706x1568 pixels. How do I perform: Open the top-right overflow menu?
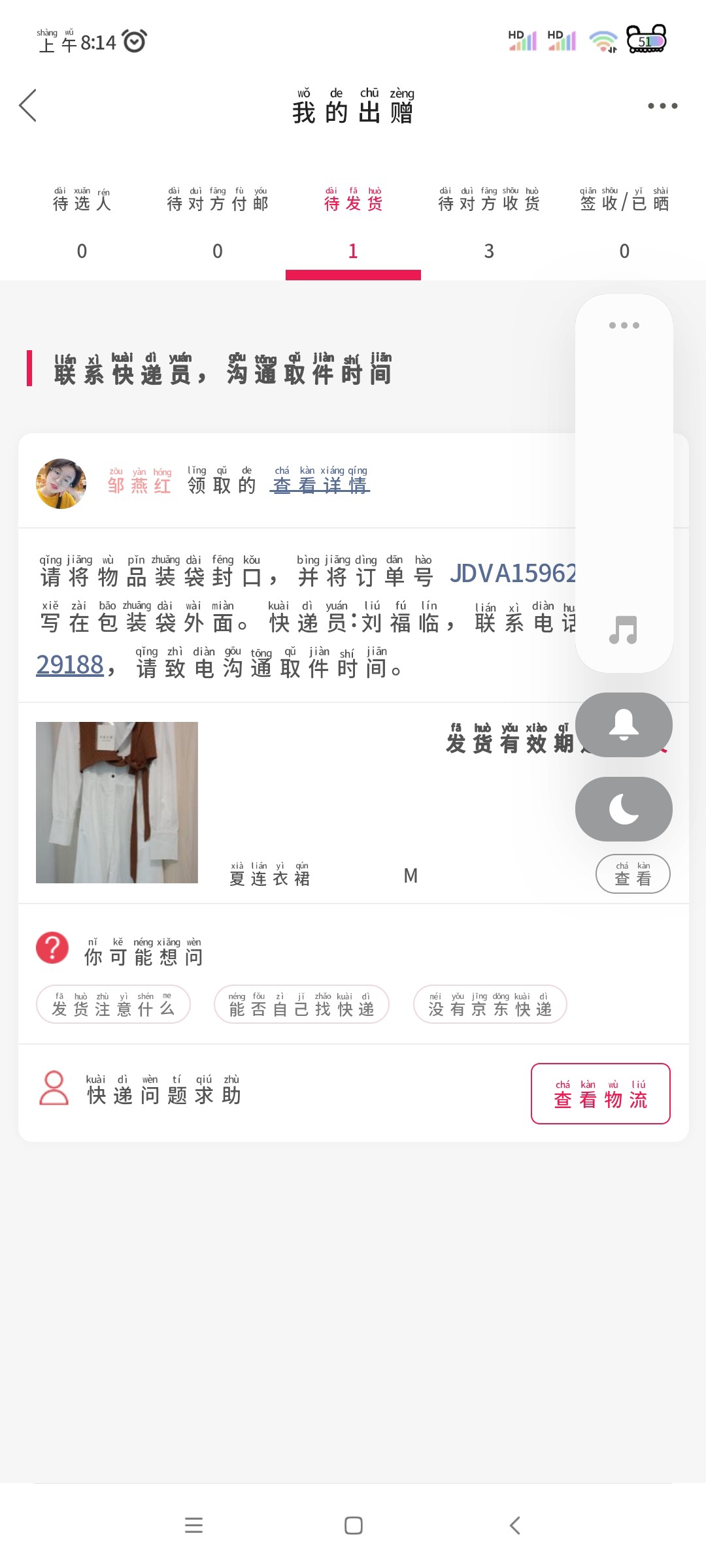tap(662, 106)
